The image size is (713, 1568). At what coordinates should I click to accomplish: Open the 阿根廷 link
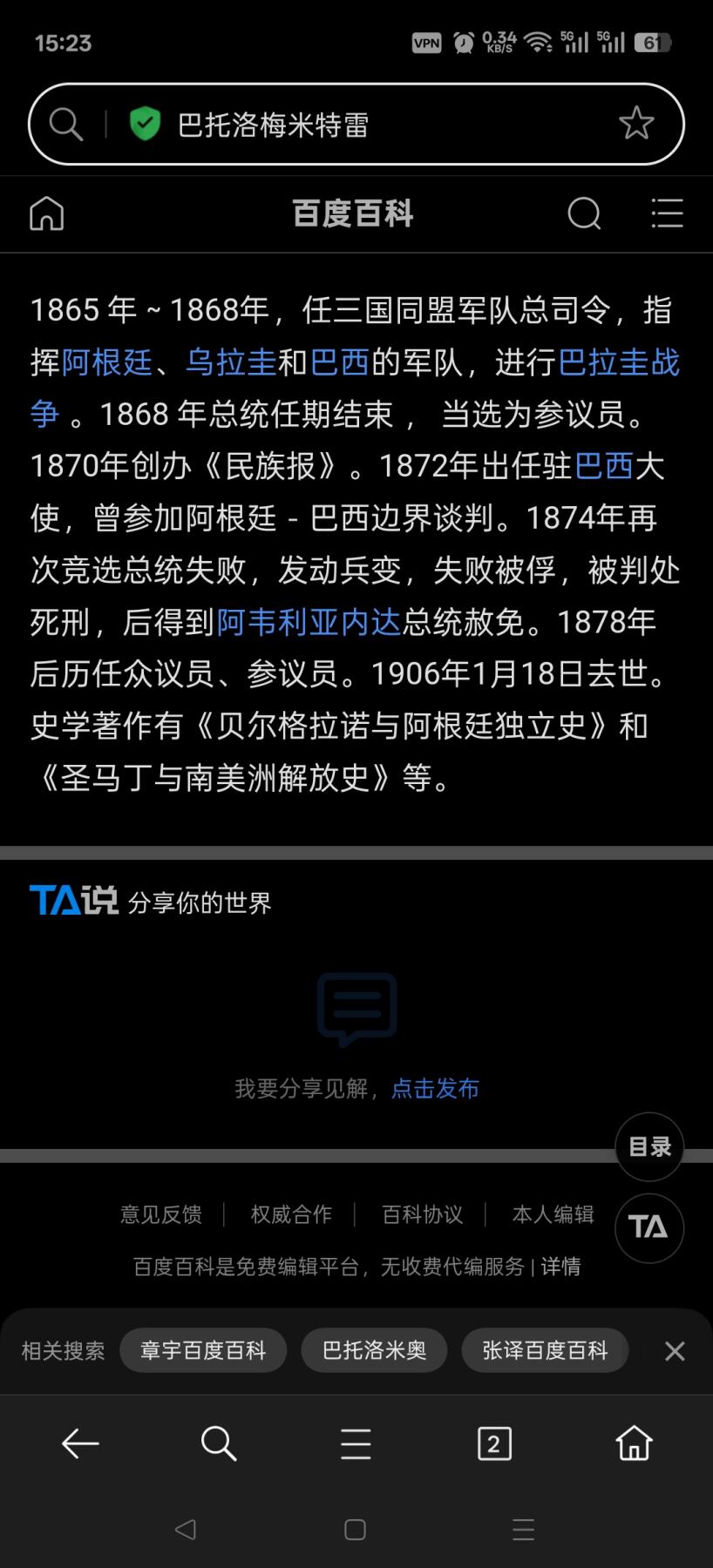(107, 362)
